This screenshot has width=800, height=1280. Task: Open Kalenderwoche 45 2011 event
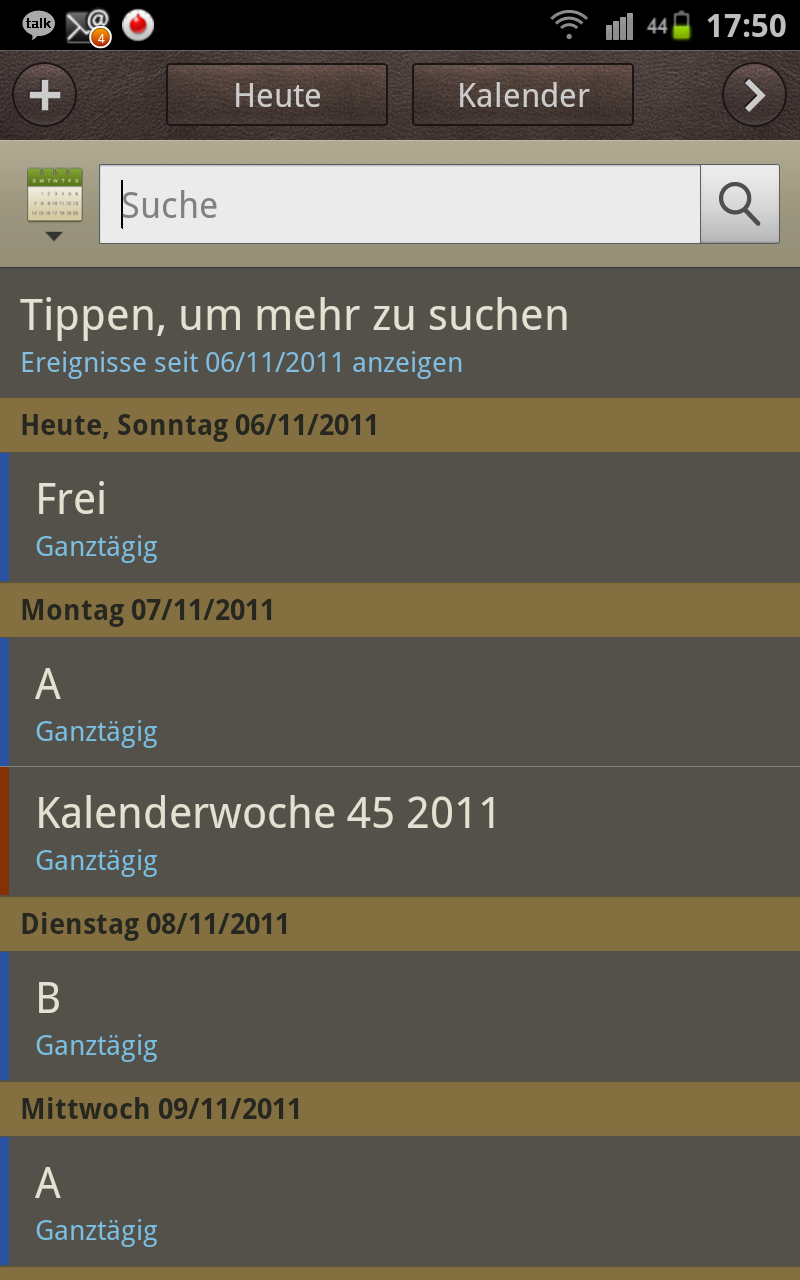click(400, 831)
